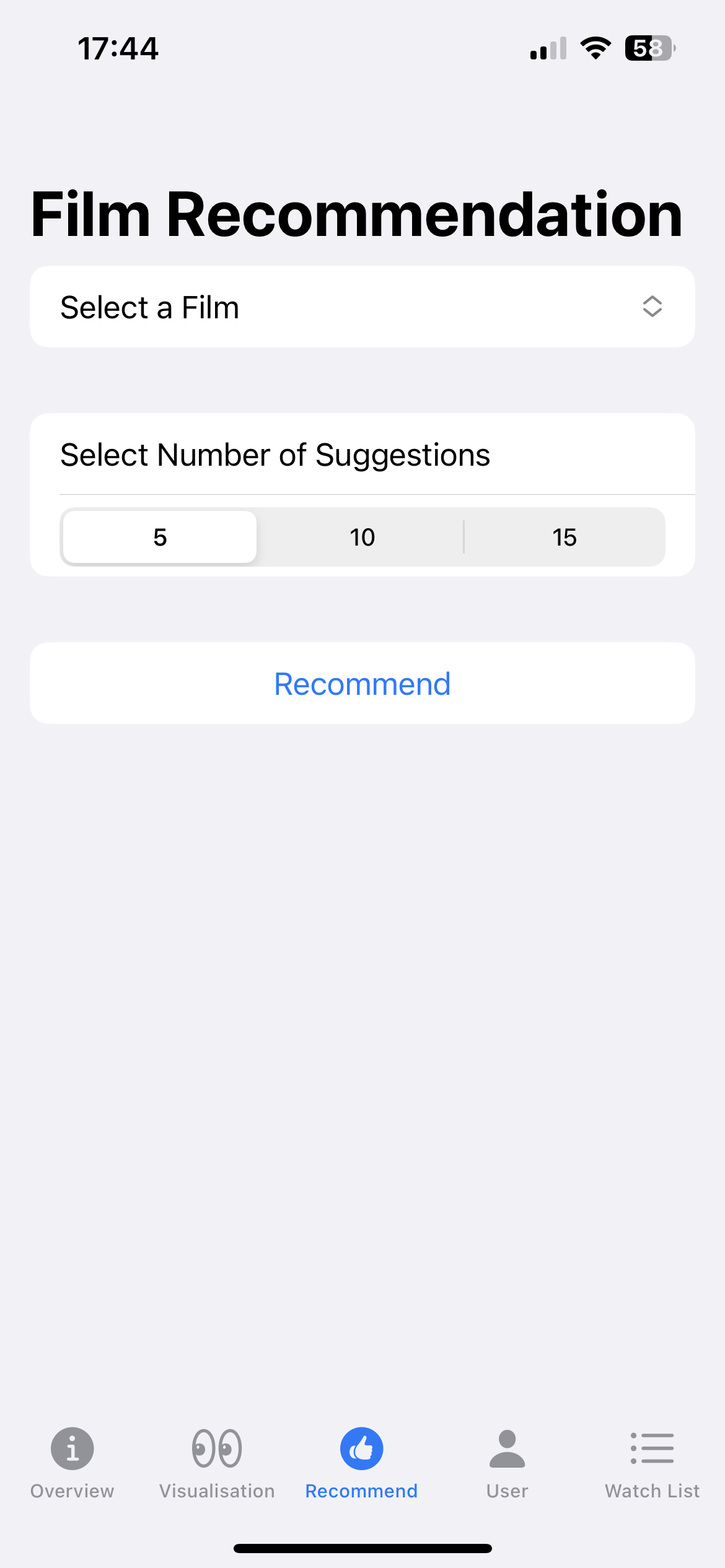This screenshot has width=725, height=1568.
Task: Open the Watch List tab
Action: click(652, 1464)
